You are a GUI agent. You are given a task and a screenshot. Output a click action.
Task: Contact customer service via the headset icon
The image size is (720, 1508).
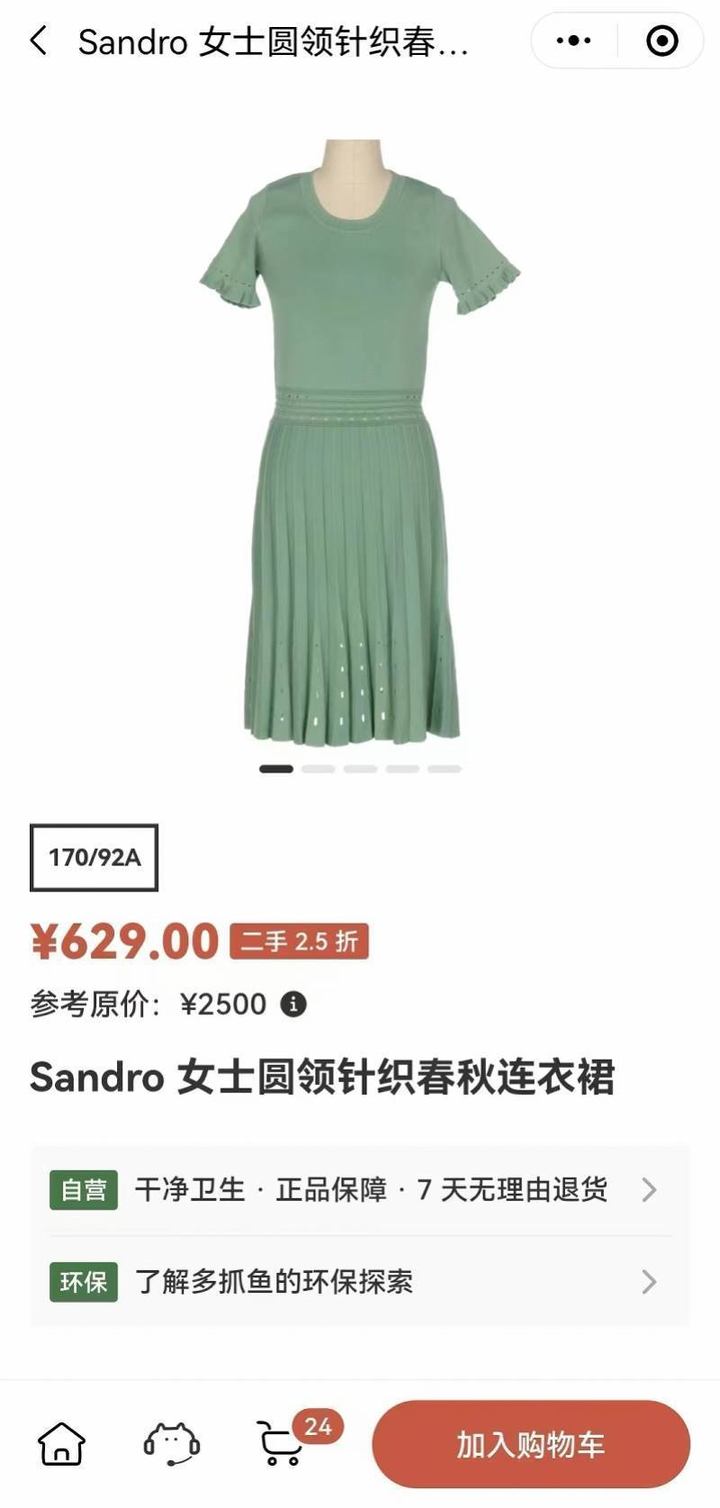click(171, 1444)
